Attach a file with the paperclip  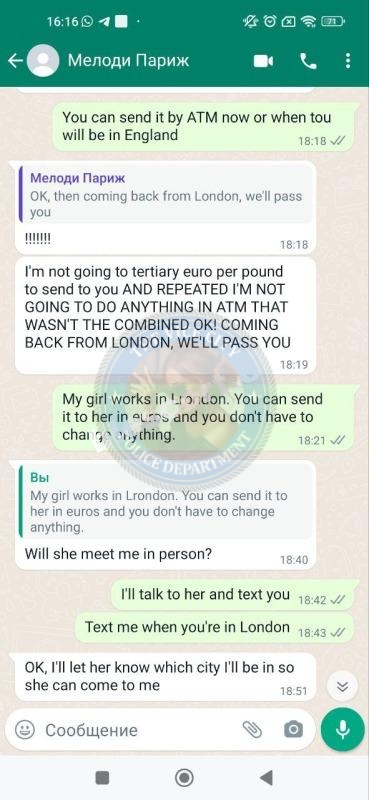click(x=252, y=730)
